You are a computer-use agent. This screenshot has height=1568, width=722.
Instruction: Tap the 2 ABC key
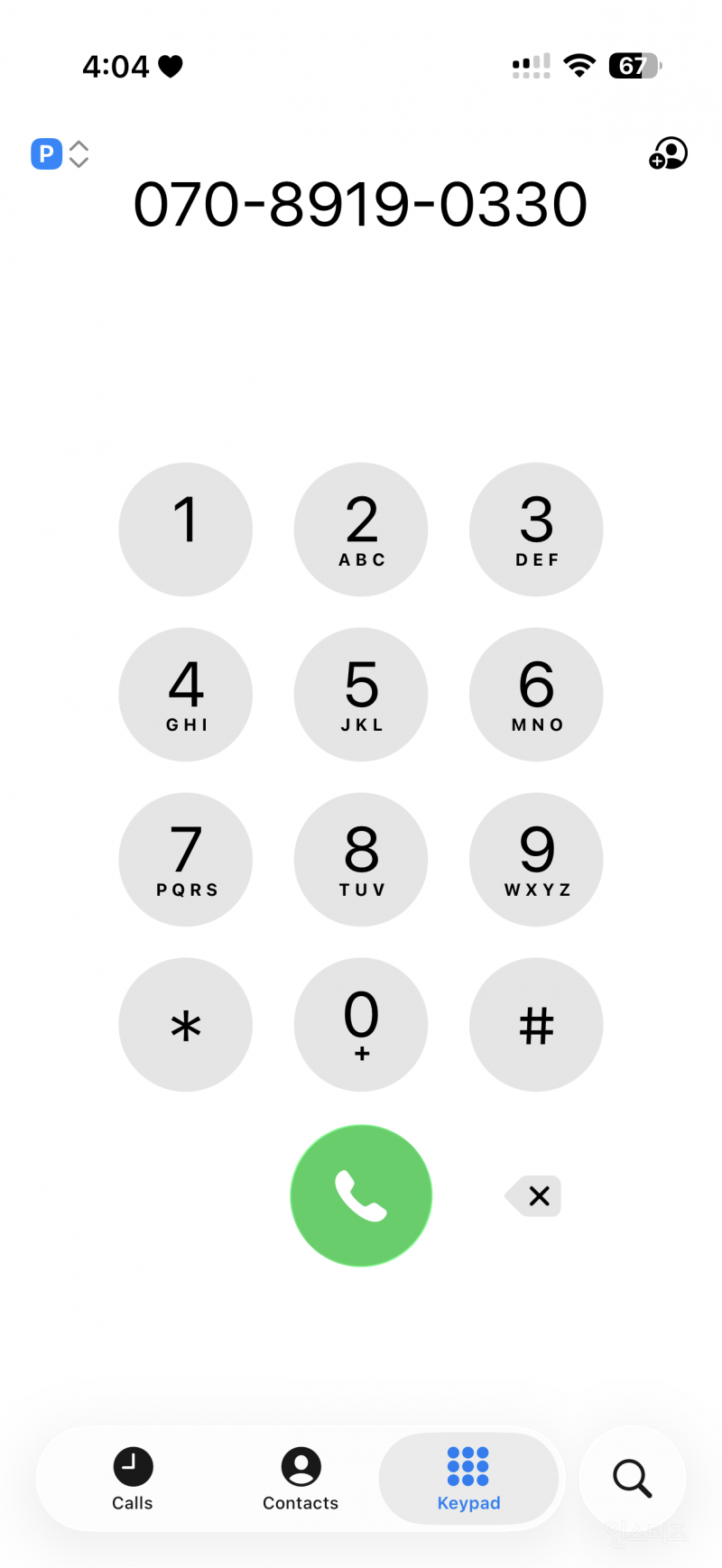coord(361,530)
